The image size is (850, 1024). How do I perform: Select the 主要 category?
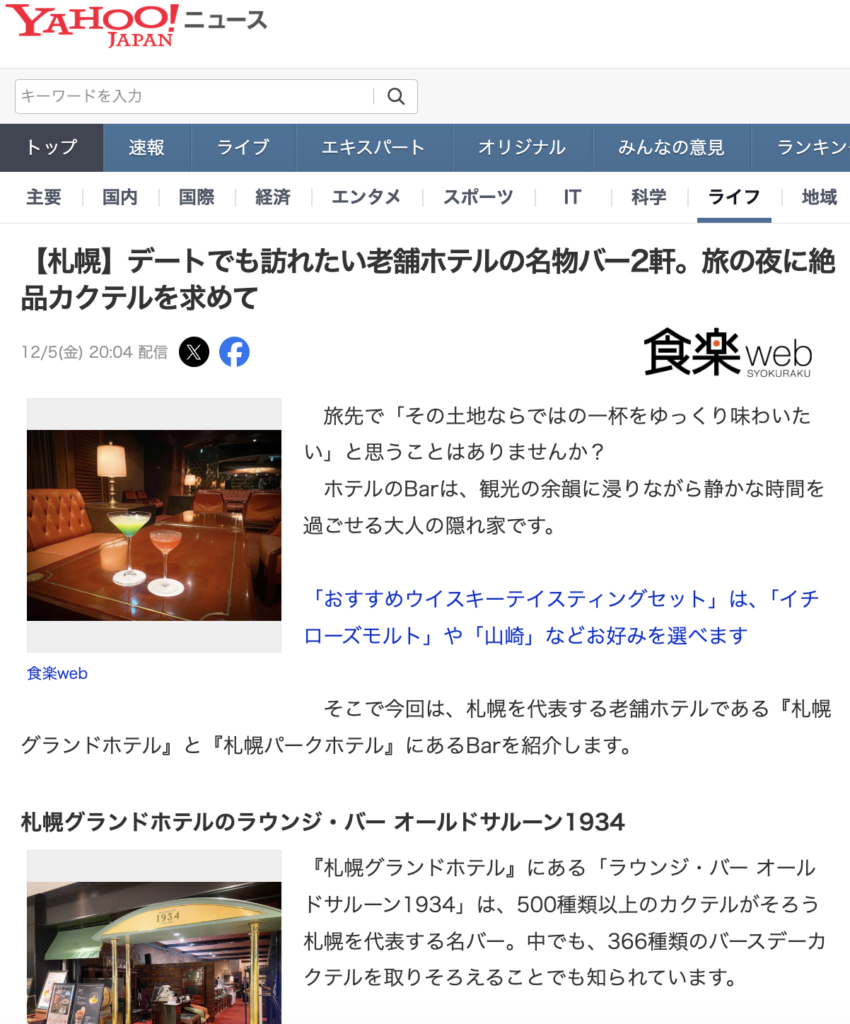(44, 197)
